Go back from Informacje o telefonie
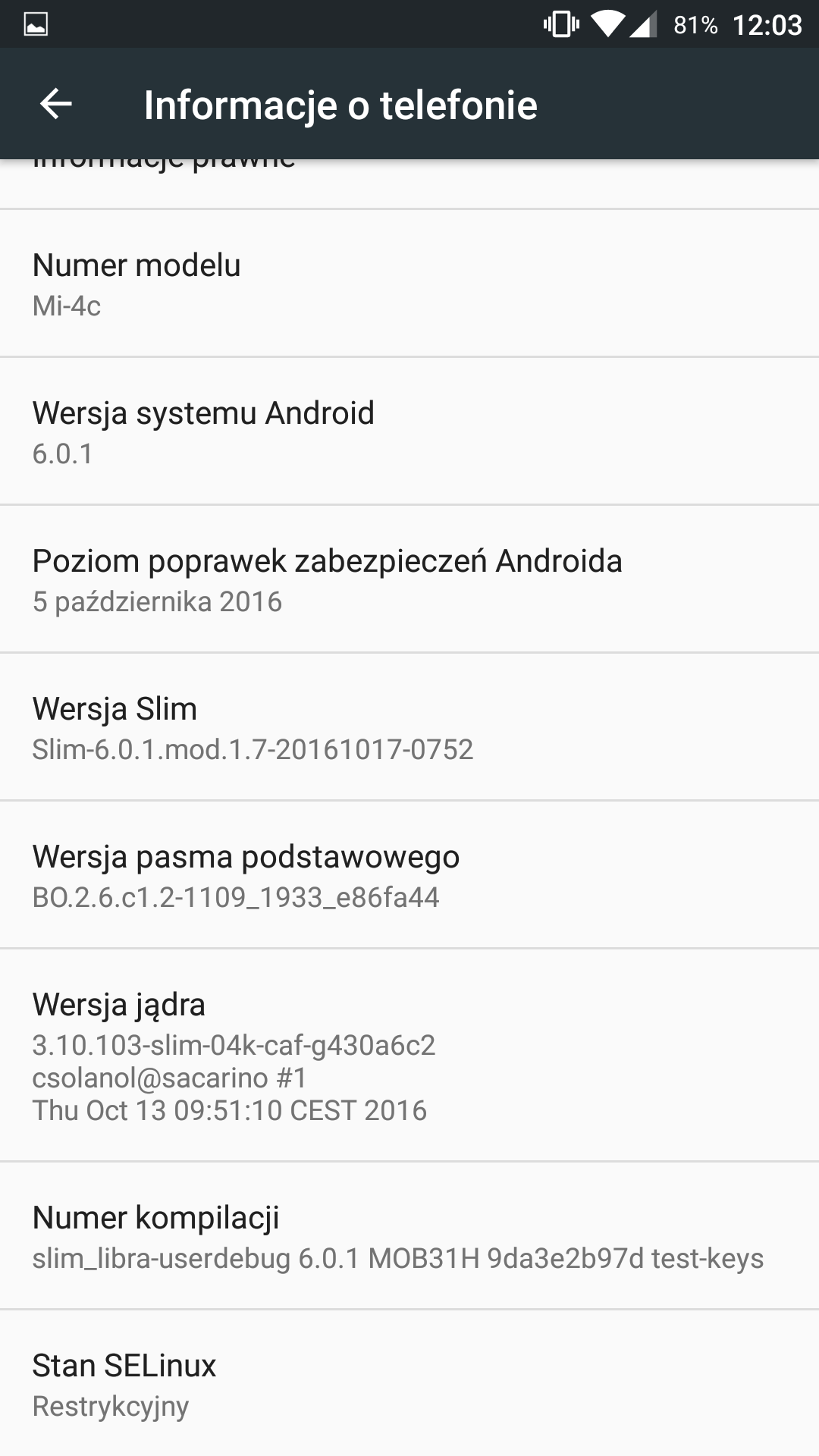The image size is (819, 1456). [x=55, y=104]
